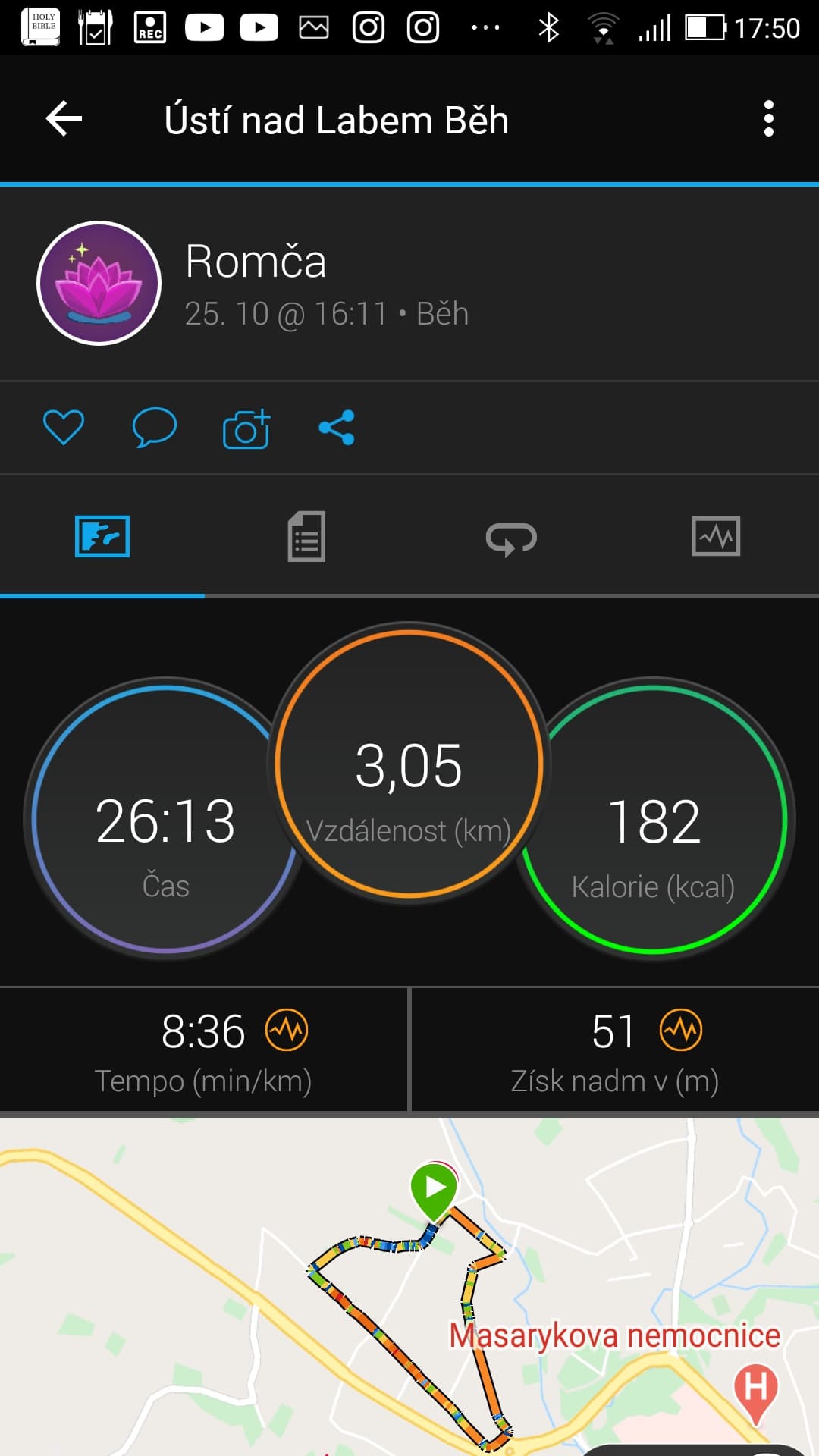Go back with the arrow icon
The height and width of the screenshot is (1456, 819).
pyautogui.click(x=64, y=119)
